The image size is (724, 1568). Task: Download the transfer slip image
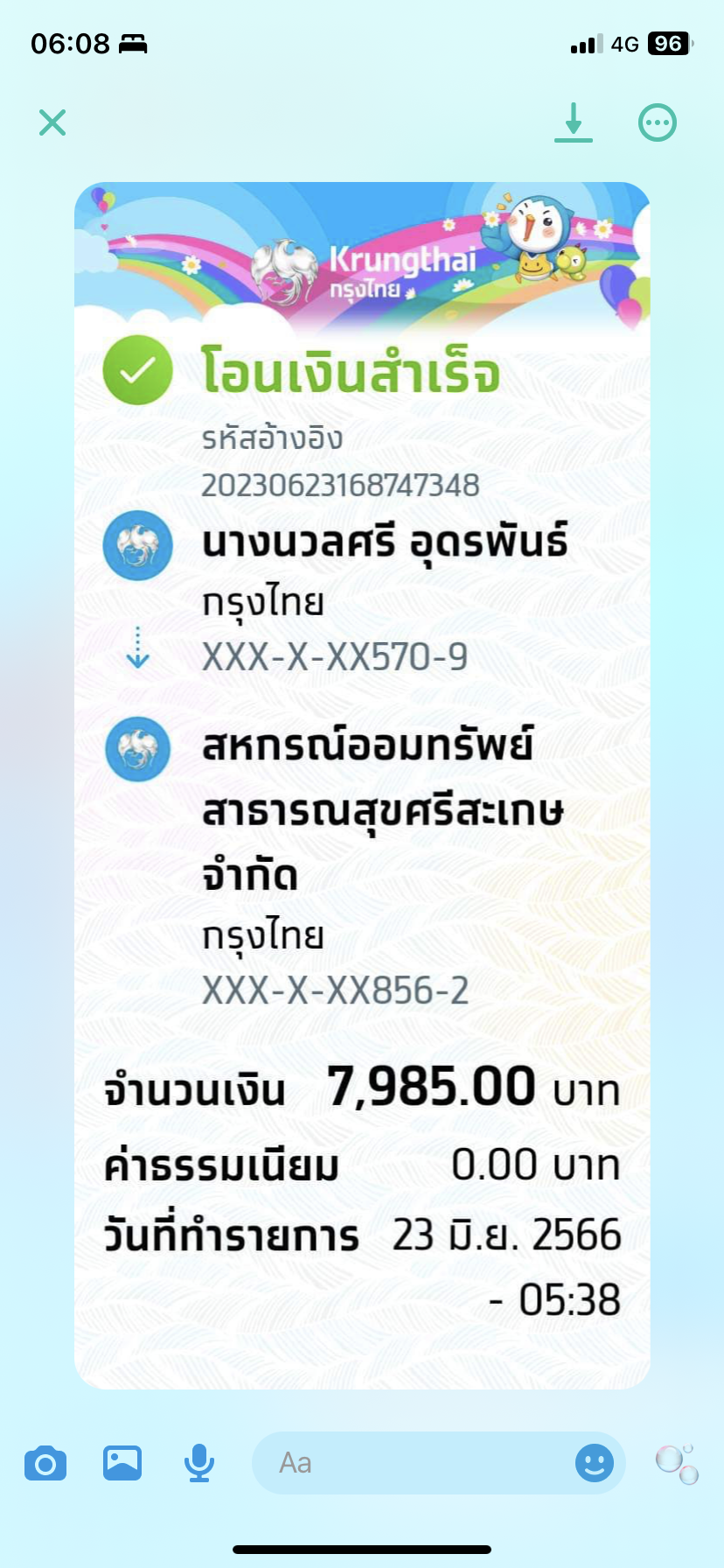pos(574,122)
